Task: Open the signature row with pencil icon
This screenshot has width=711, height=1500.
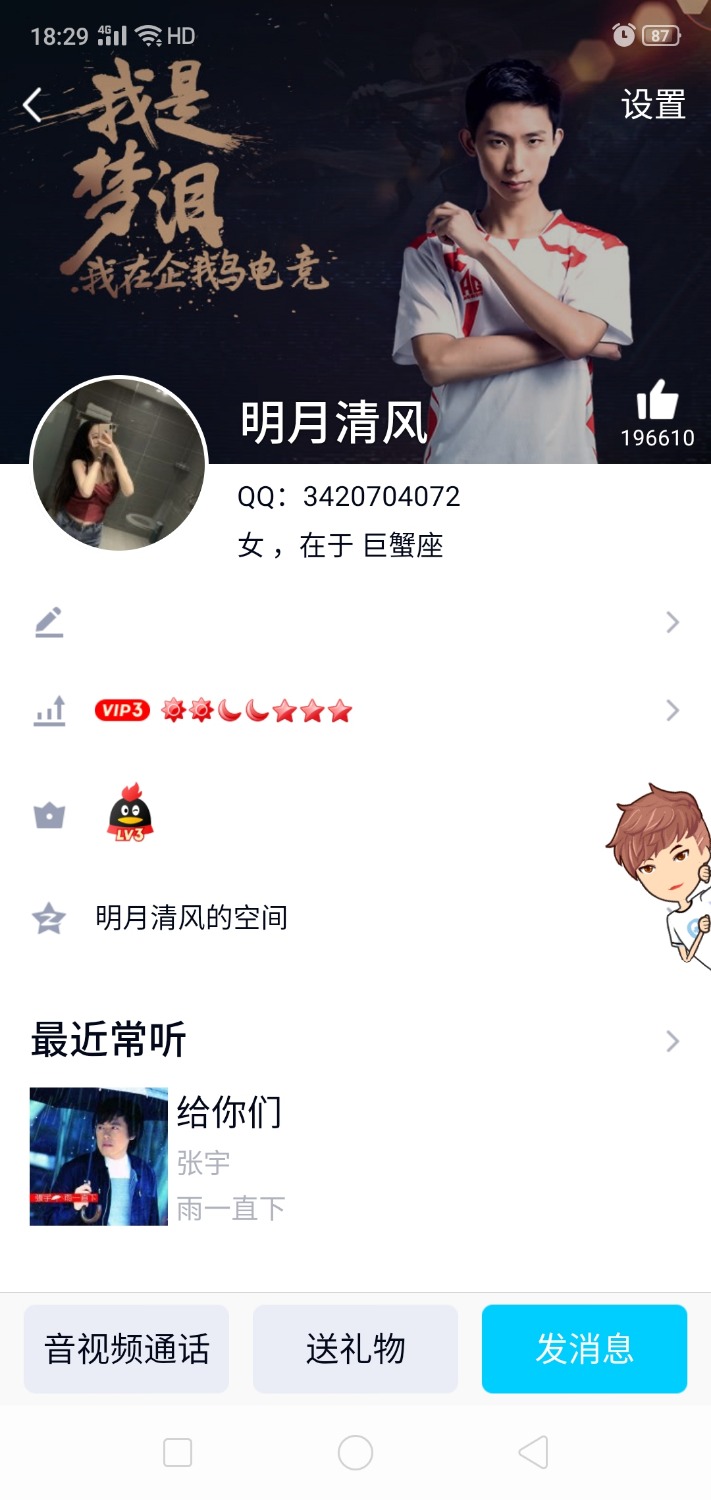Action: (x=355, y=623)
